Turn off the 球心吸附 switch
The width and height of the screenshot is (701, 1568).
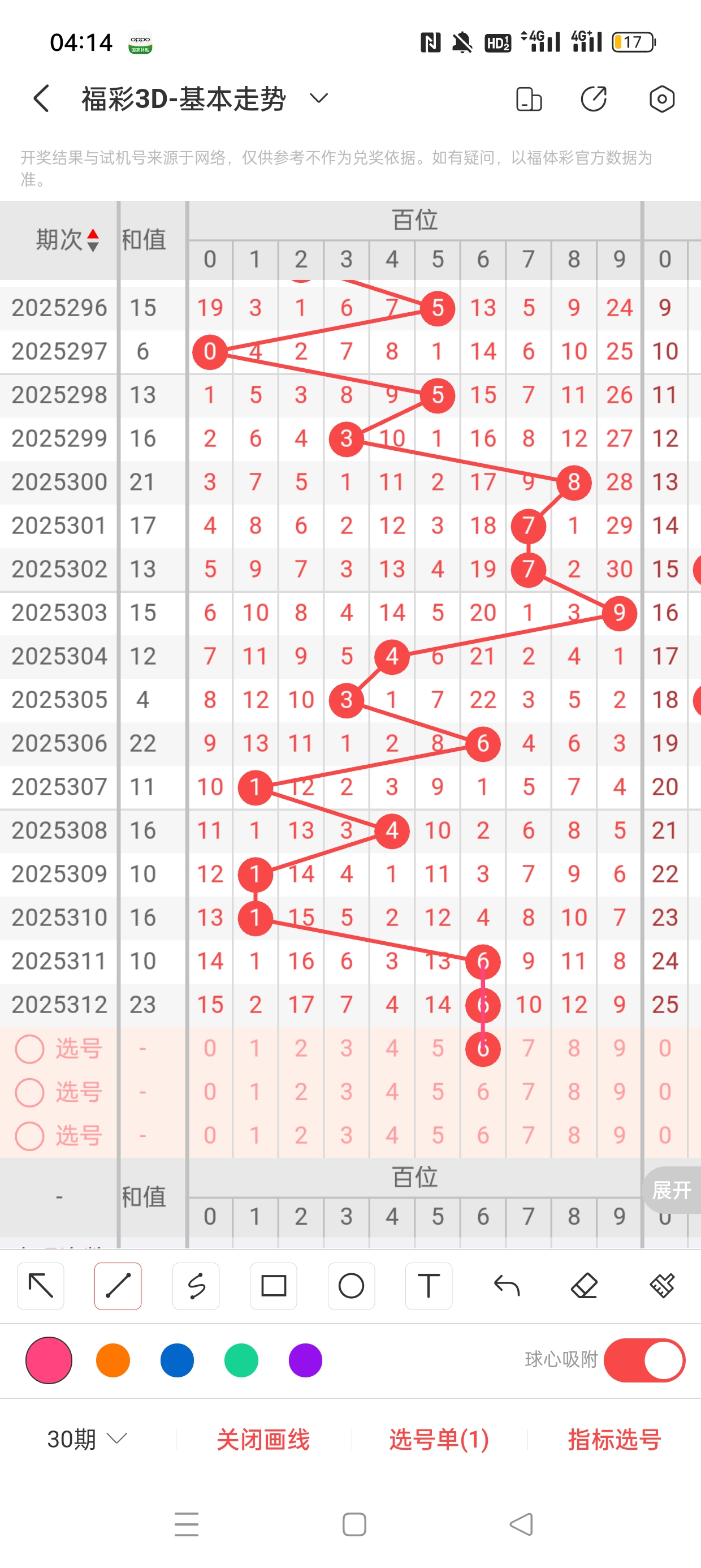point(644,1360)
